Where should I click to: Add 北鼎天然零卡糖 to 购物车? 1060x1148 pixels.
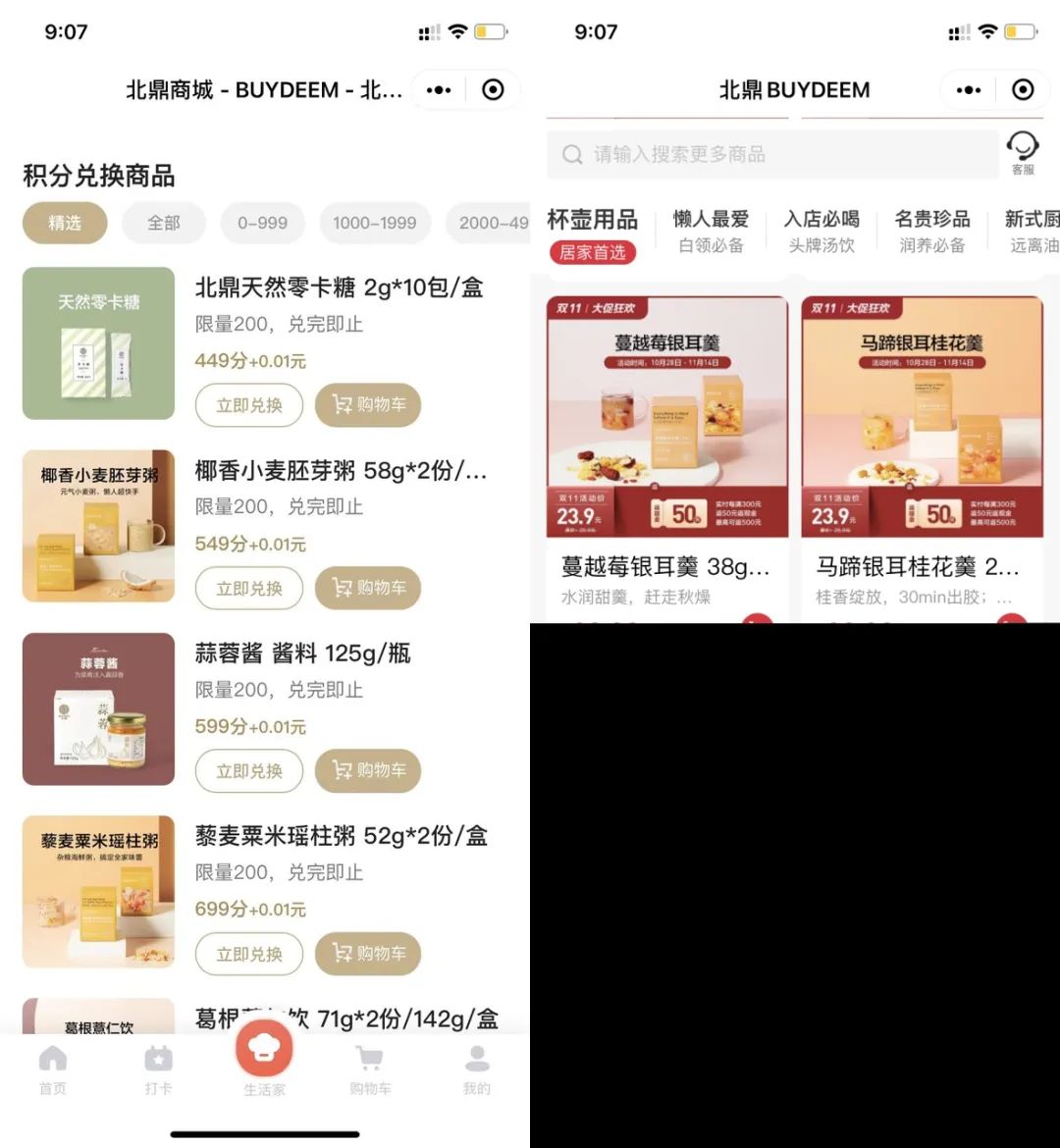368,405
